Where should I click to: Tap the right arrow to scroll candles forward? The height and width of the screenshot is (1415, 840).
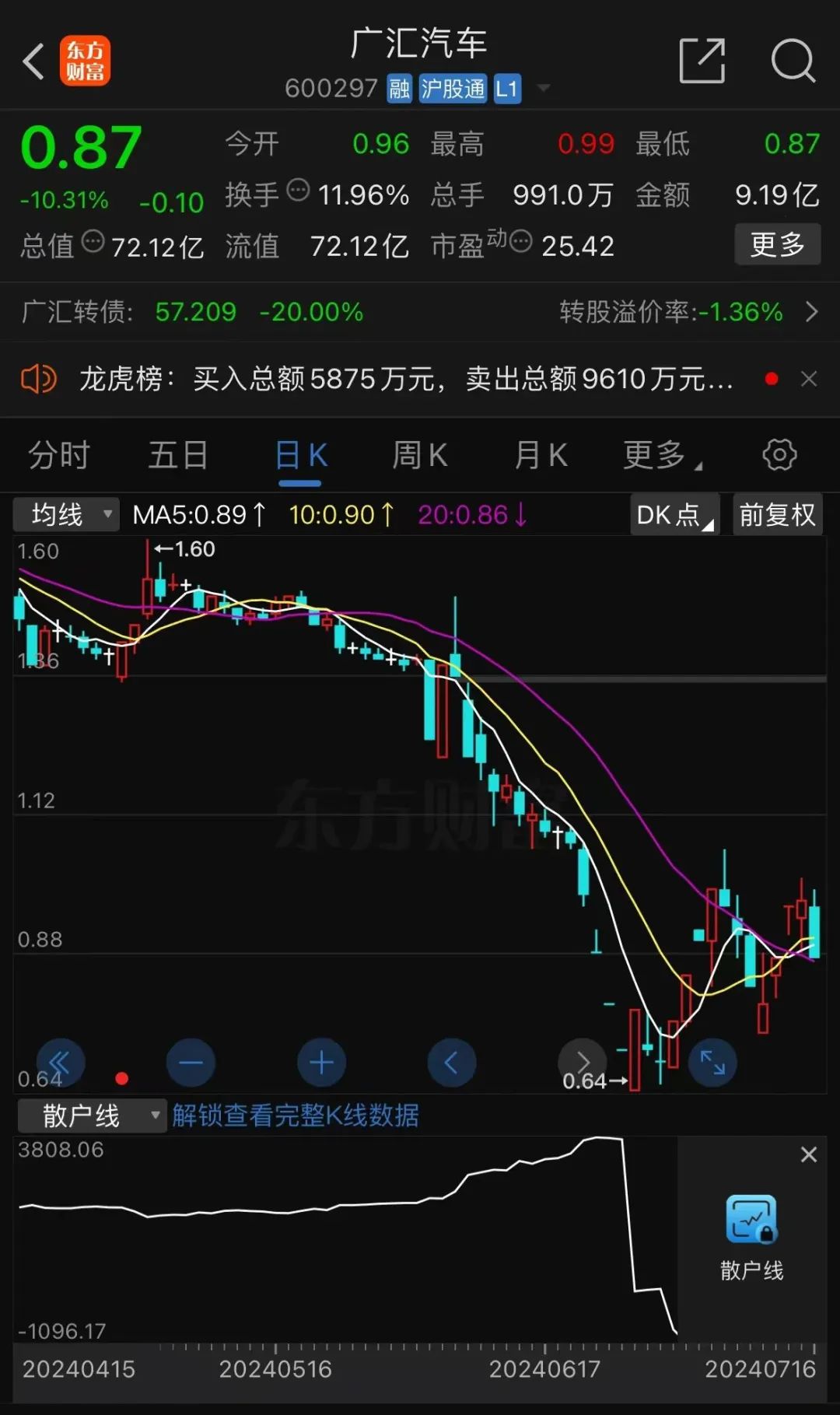click(583, 1062)
